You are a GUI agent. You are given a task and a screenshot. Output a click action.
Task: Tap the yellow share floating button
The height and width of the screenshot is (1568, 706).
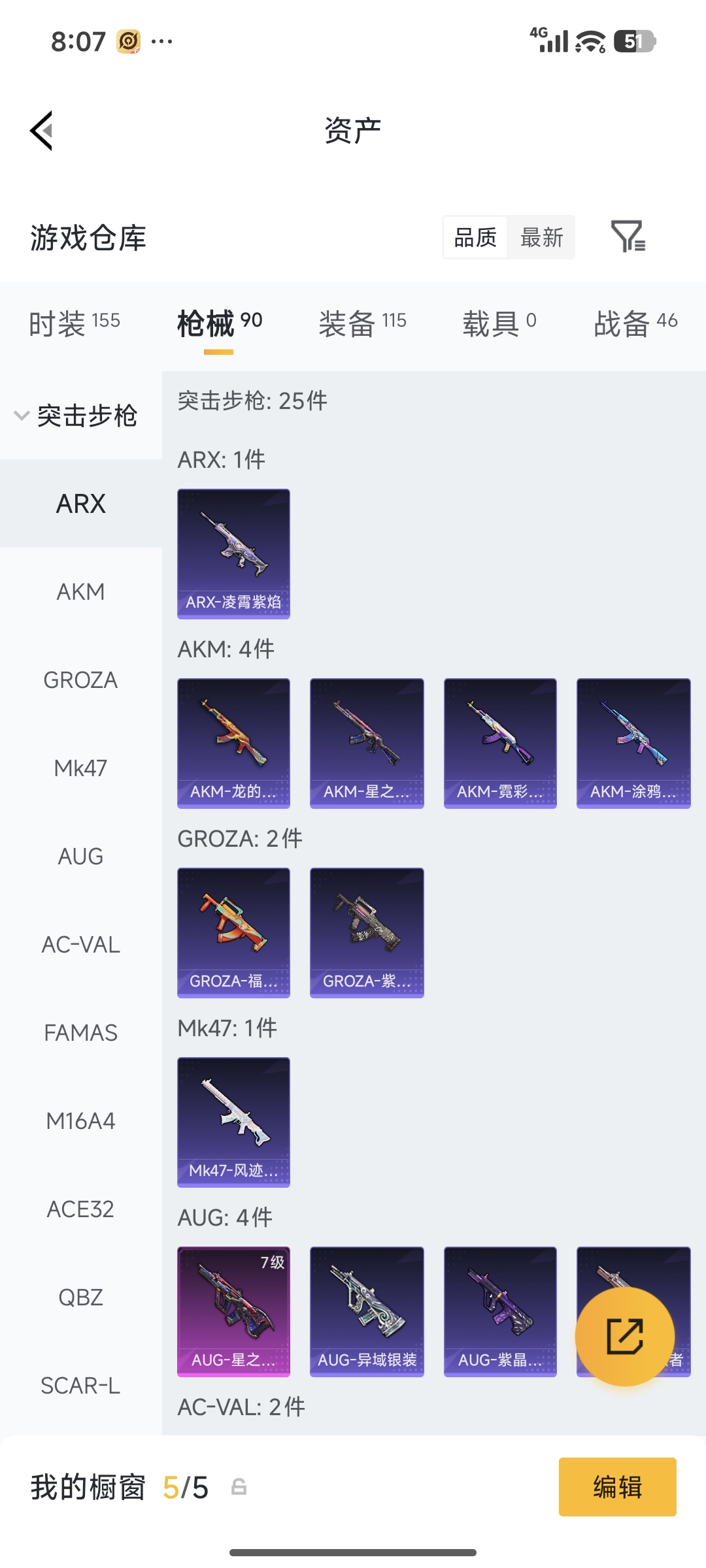pos(624,1336)
